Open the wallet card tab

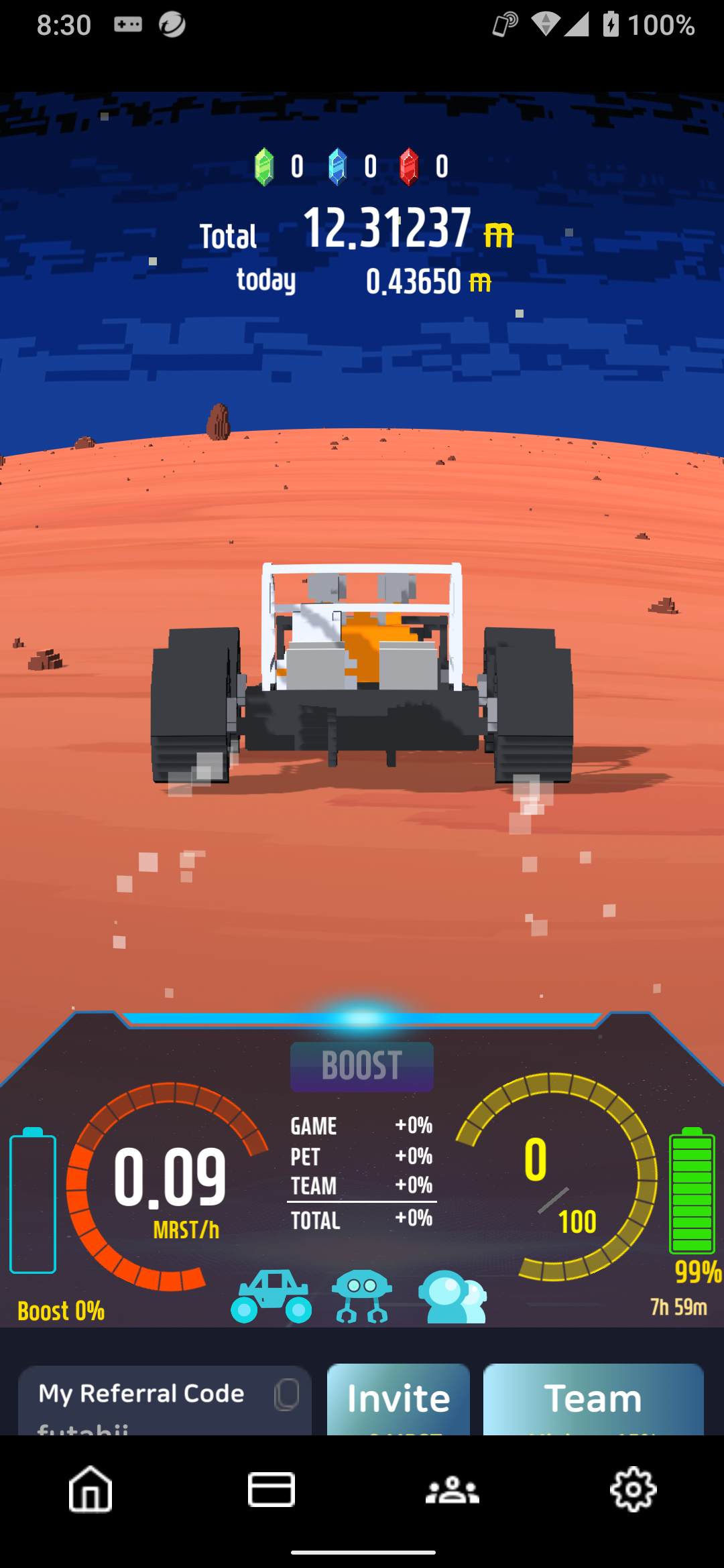click(271, 1489)
